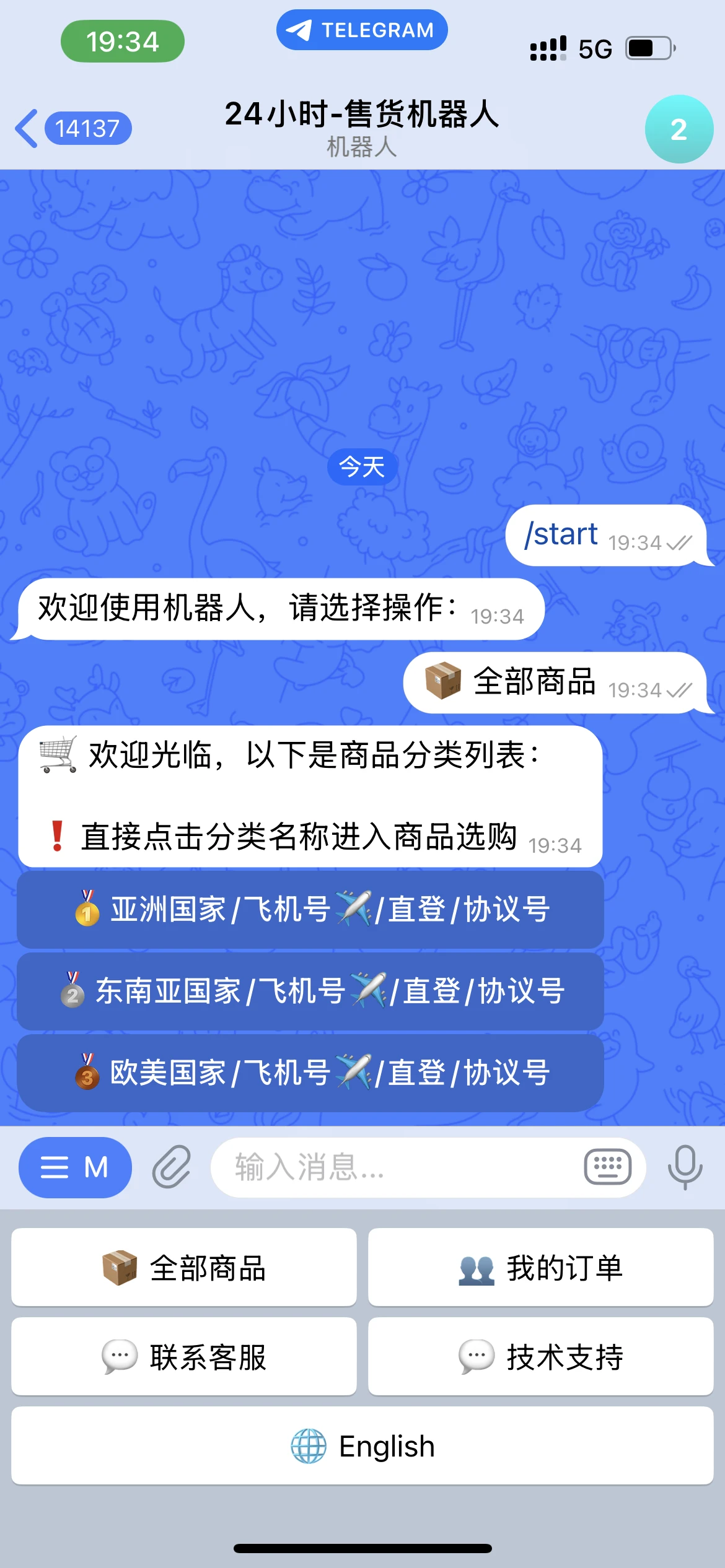
Task: Tap 全部商品 reply keyboard button
Action: click(183, 1267)
